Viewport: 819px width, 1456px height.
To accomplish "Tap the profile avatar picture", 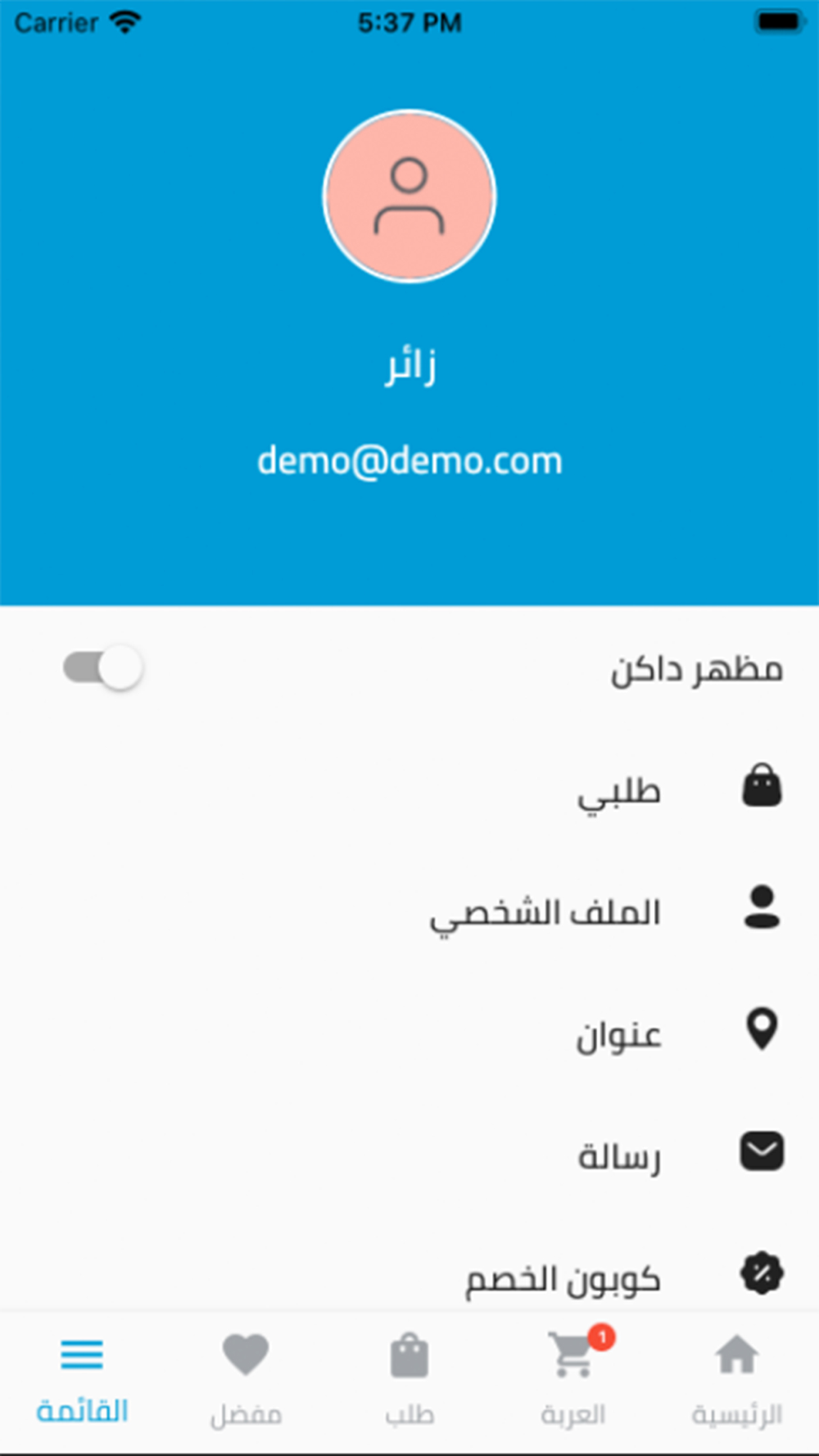I will coord(409,197).
